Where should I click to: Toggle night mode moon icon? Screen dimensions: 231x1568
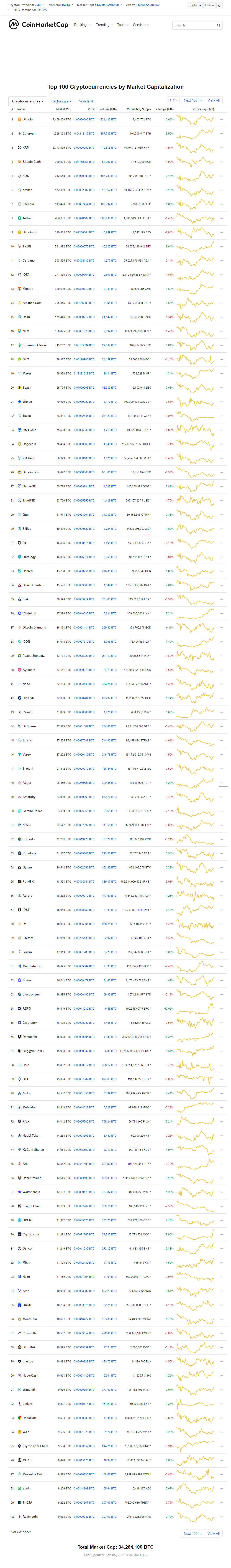click(220, 5)
